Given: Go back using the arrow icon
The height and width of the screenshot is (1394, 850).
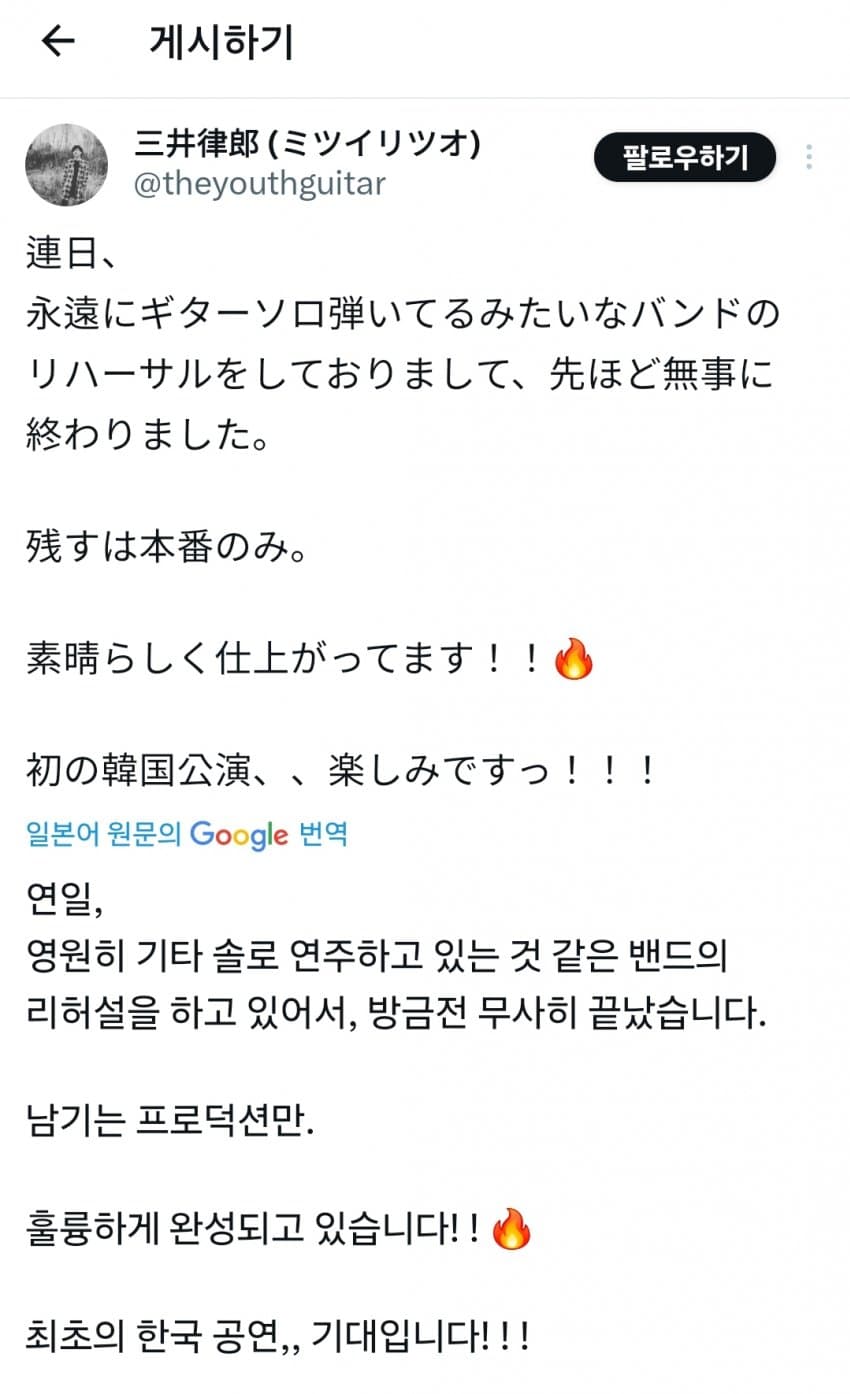Looking at the screenshot, I should click(x=58, y=41).
